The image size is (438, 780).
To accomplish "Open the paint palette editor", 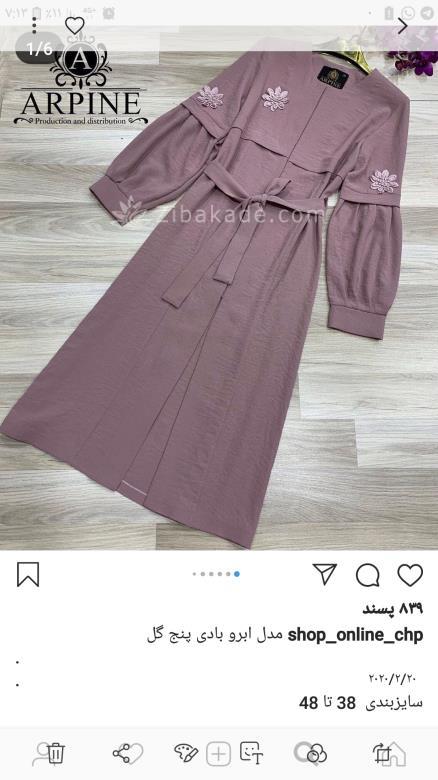I will click(x=186, y=753).
